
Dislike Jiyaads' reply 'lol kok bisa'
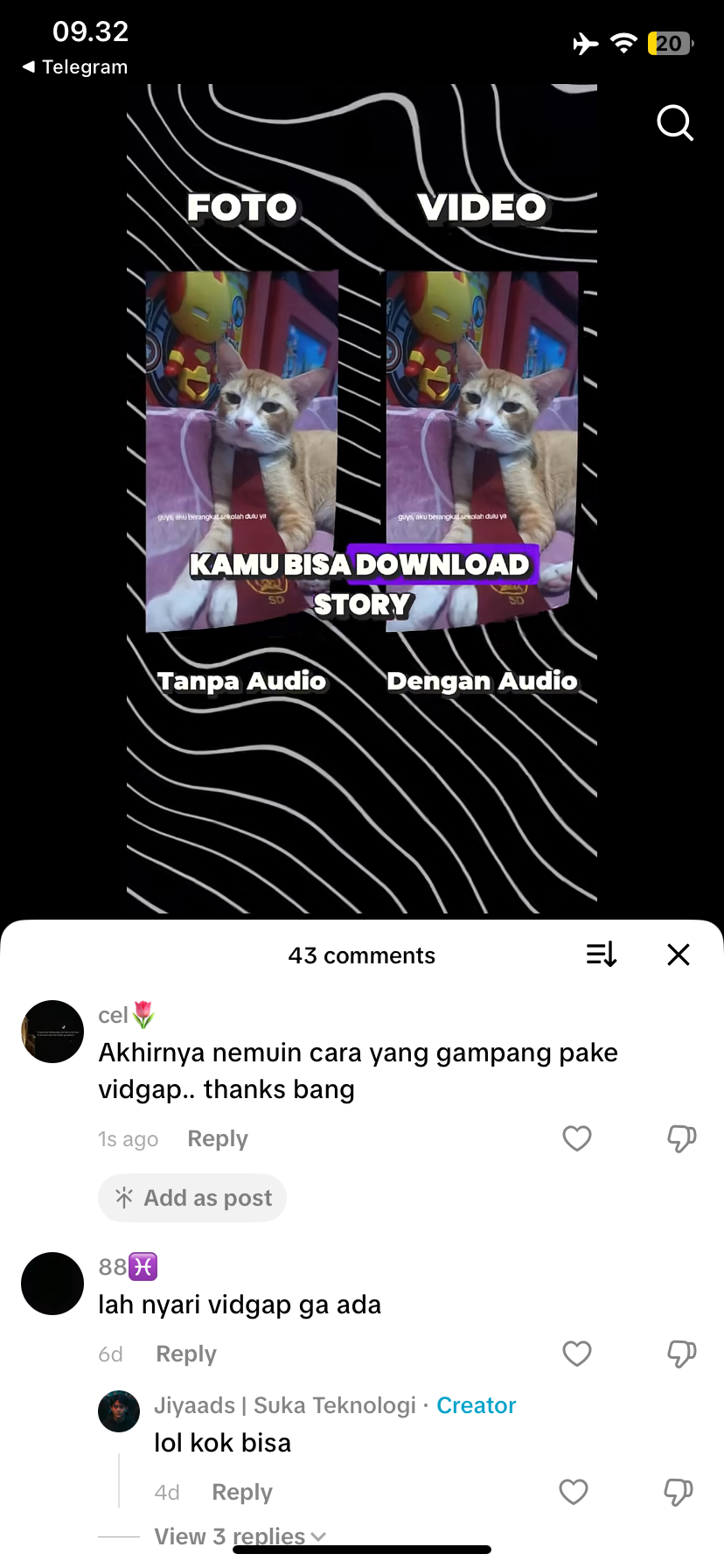pos(678,1492)
